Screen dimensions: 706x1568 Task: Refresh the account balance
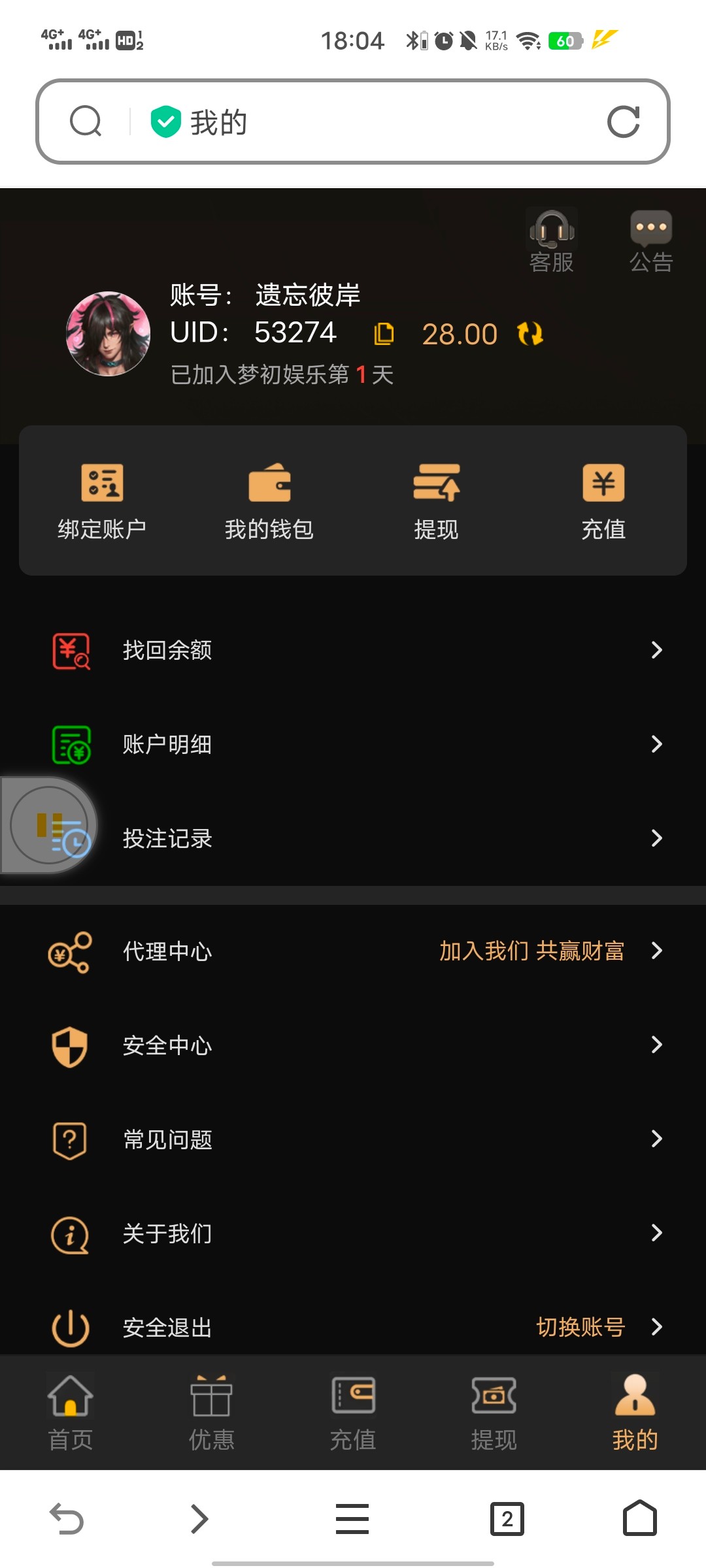pyautogui.click(x=530, y=334)
